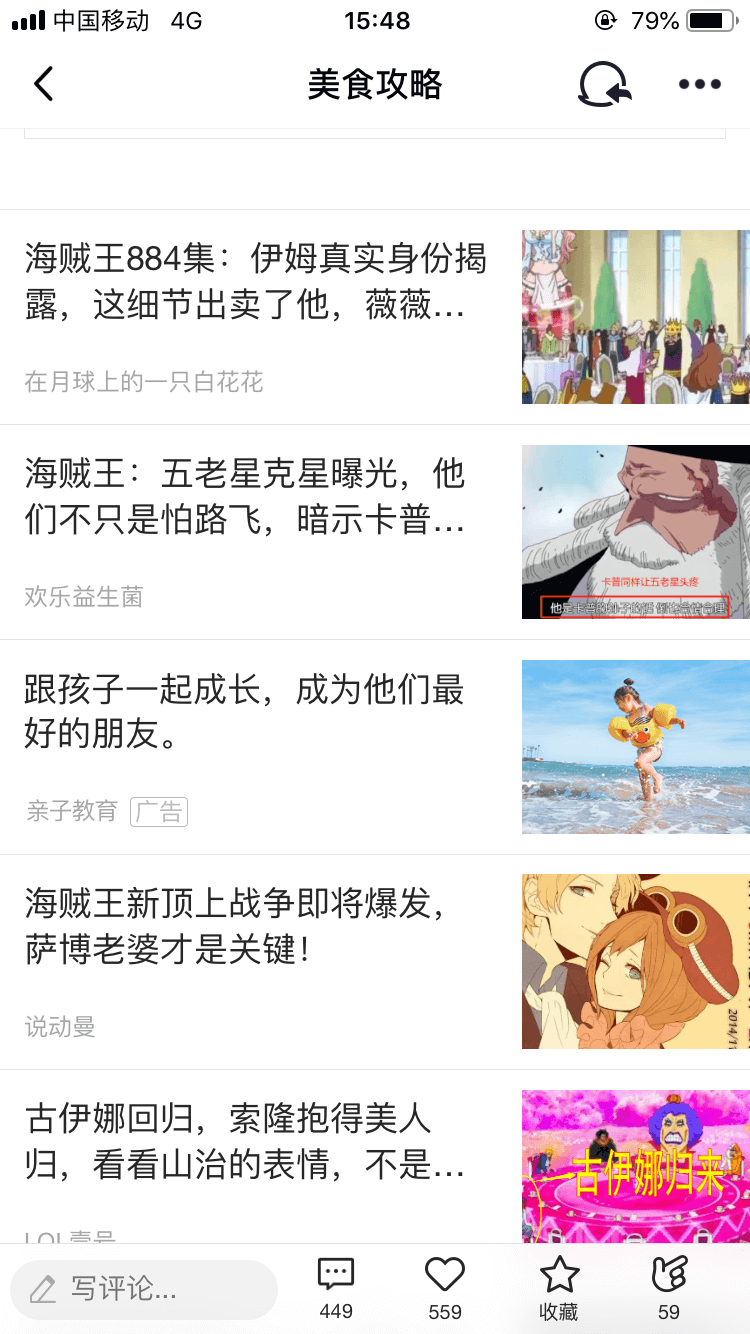Add to 收藏 favorites
The image size is (750, 1334).
(559, 1287)
